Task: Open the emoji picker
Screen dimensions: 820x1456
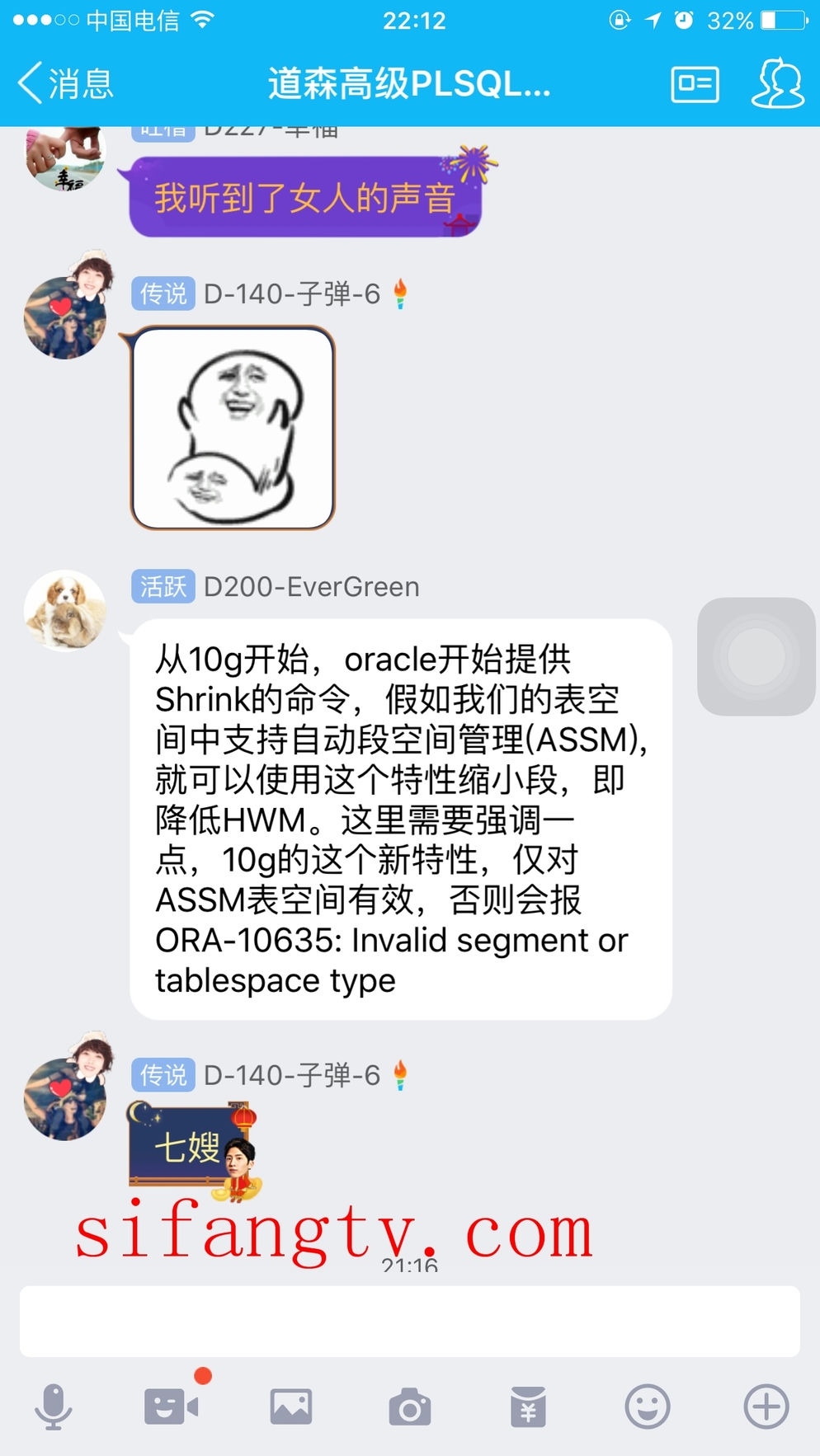Action: pos(648,1407)
